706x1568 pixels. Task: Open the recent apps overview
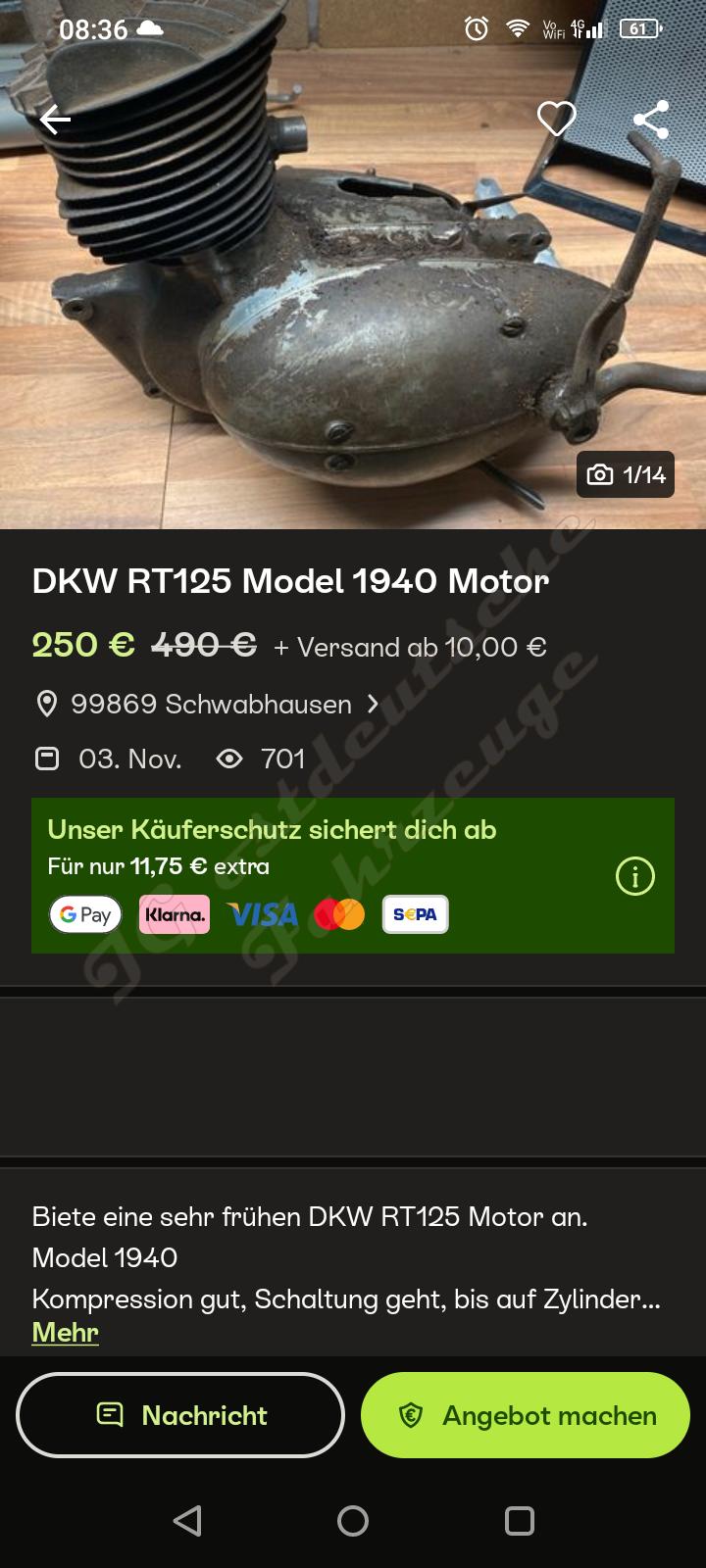pos(519,1520)
